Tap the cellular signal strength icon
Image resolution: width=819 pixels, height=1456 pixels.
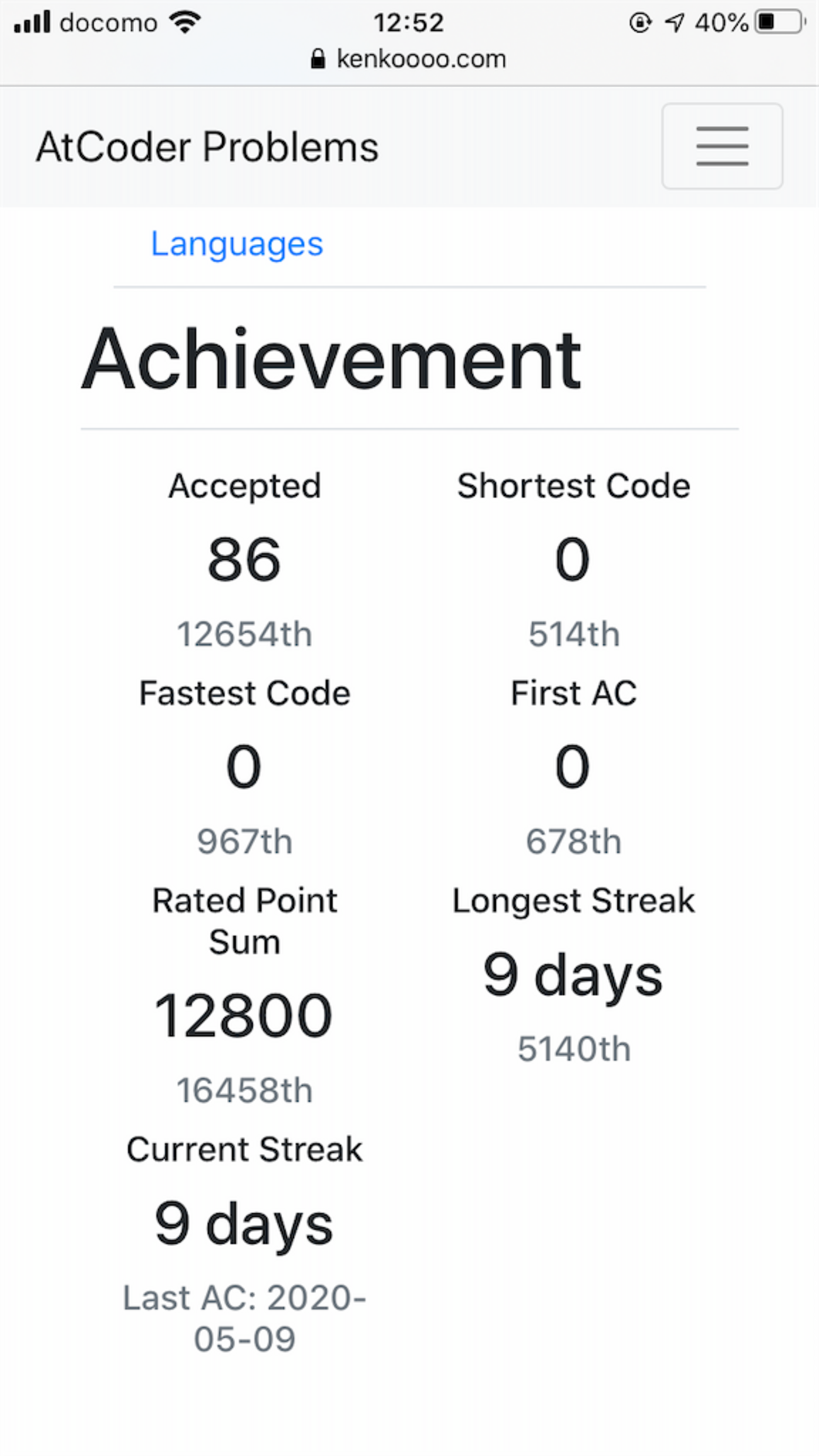click(x=33, y=21)
